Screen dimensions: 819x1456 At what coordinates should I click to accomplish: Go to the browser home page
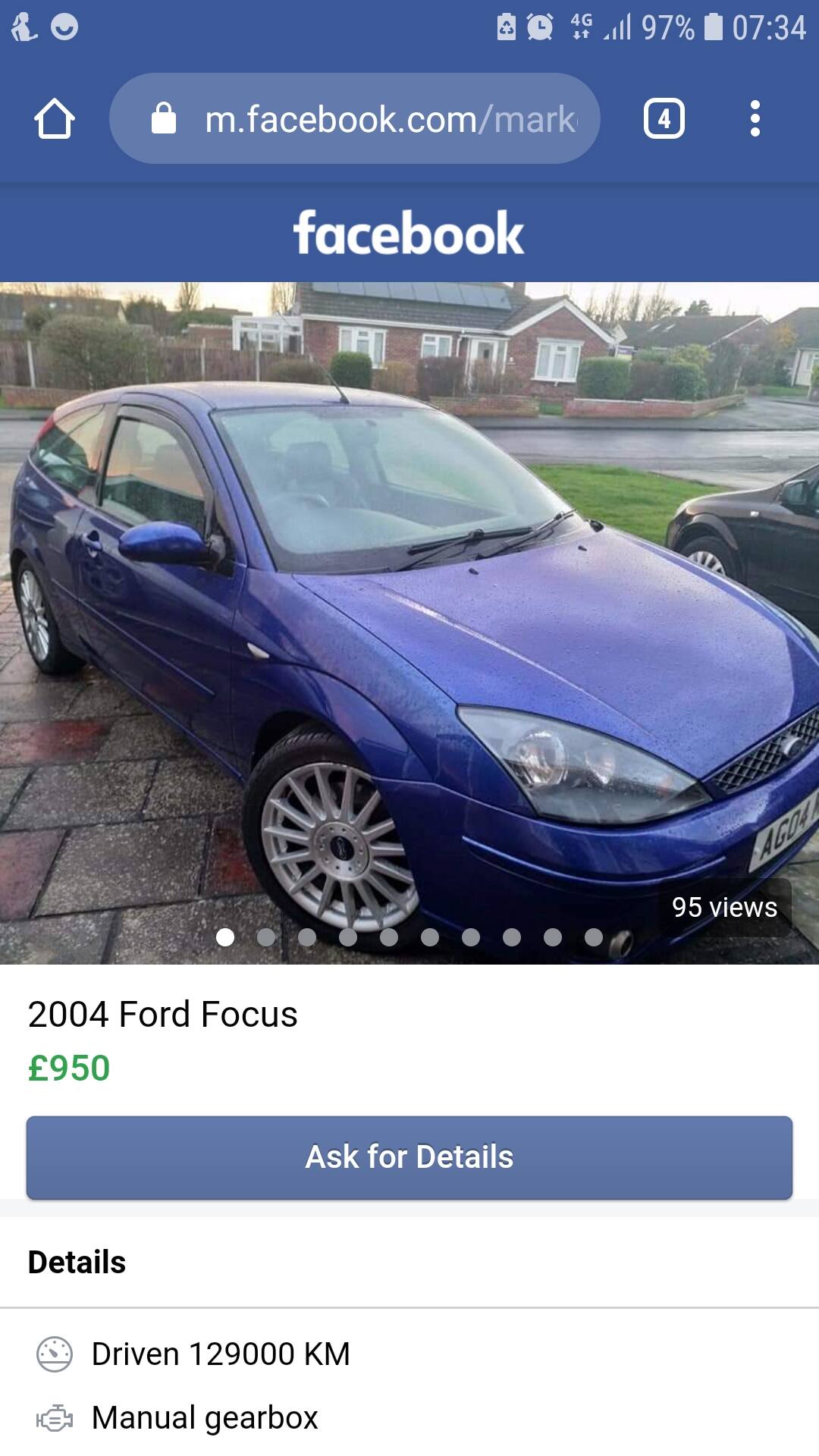click(x=55, y=119)
